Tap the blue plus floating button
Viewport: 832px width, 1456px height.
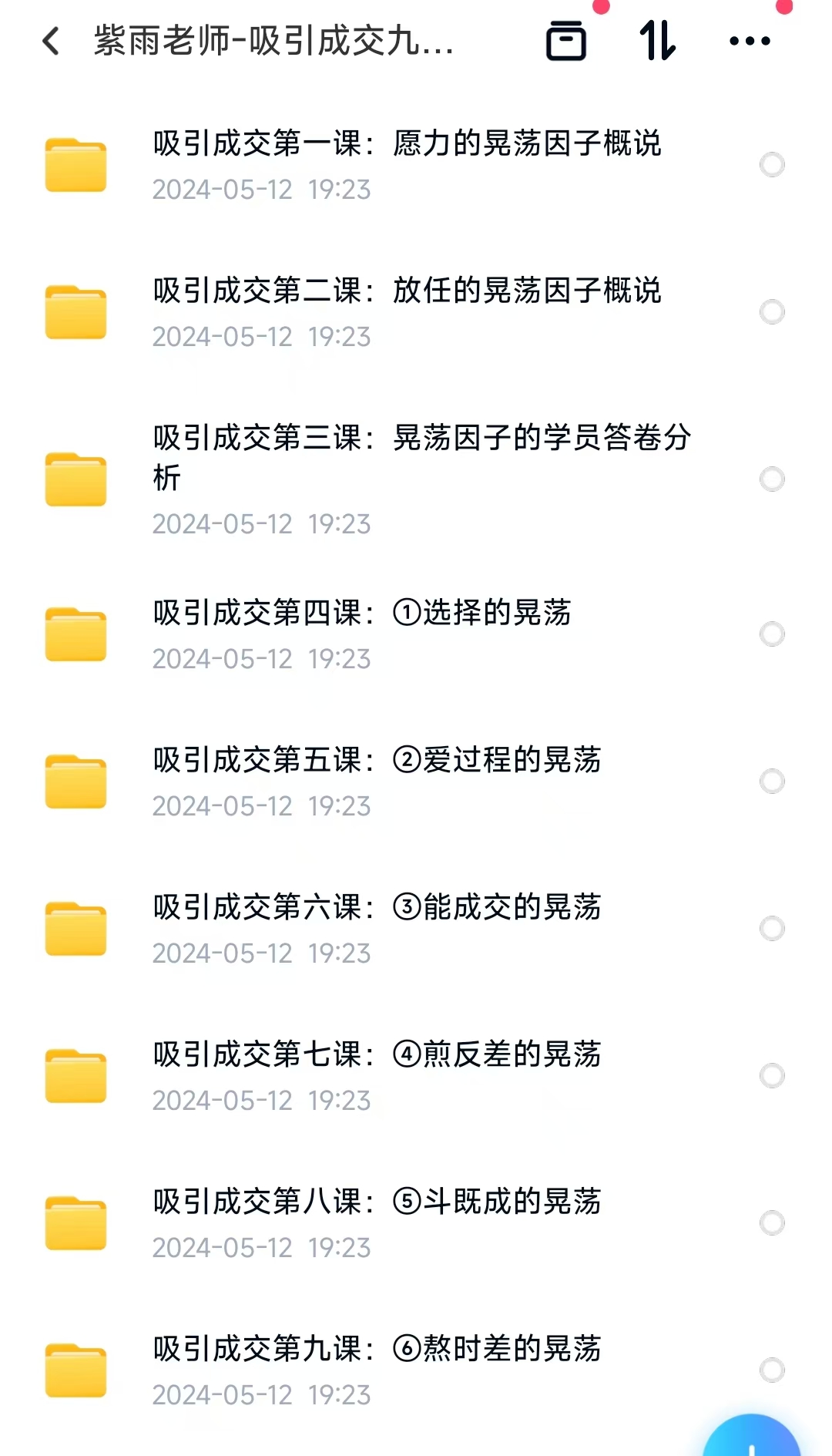(x=752, y=1438)
